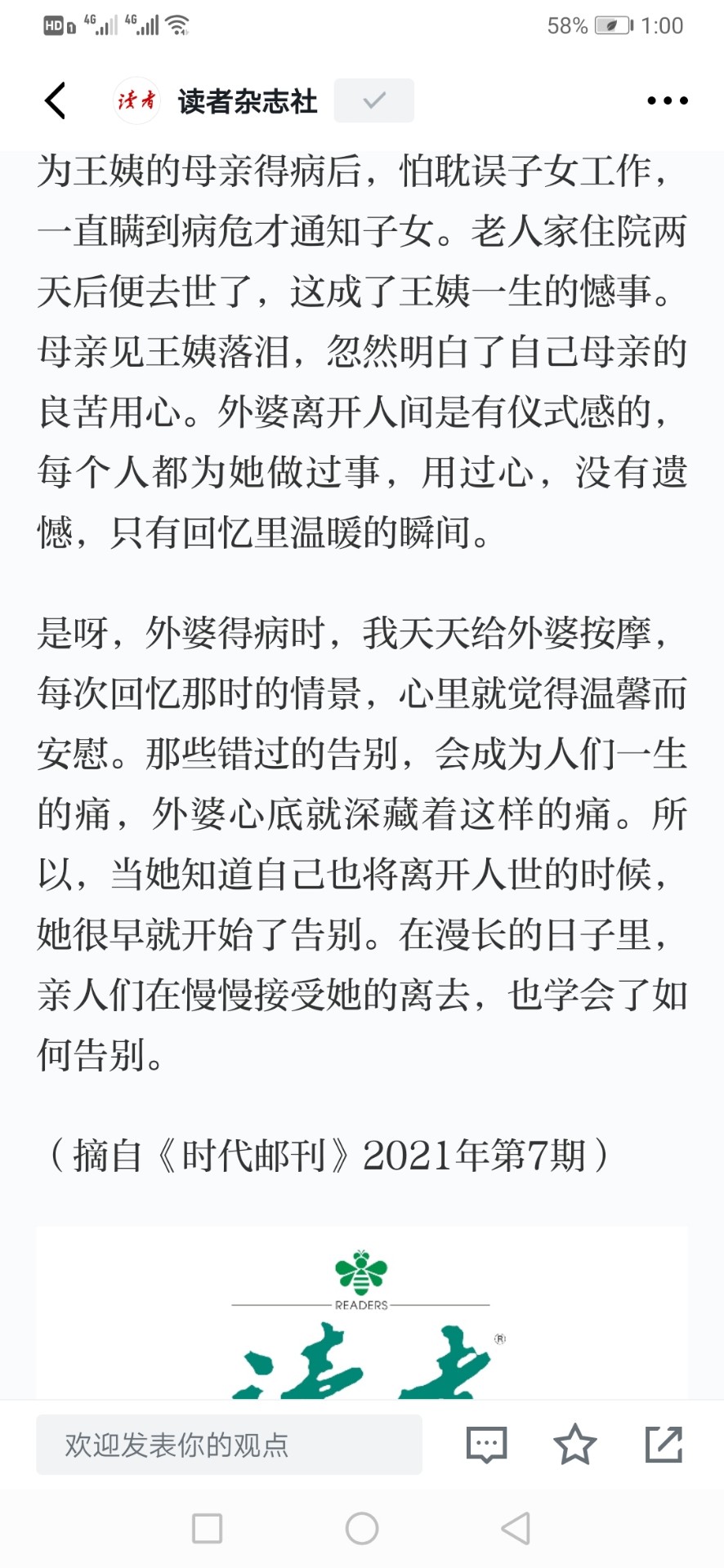Viewport: 724px width, 1568px height.
Task: View the article's comments
Action: pos(486,1445)
